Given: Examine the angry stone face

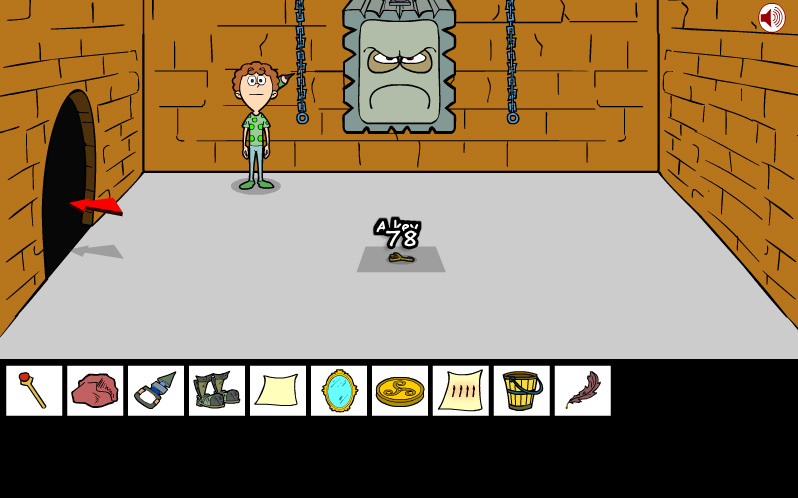Looking at the screenshot, I should point(399,70).
